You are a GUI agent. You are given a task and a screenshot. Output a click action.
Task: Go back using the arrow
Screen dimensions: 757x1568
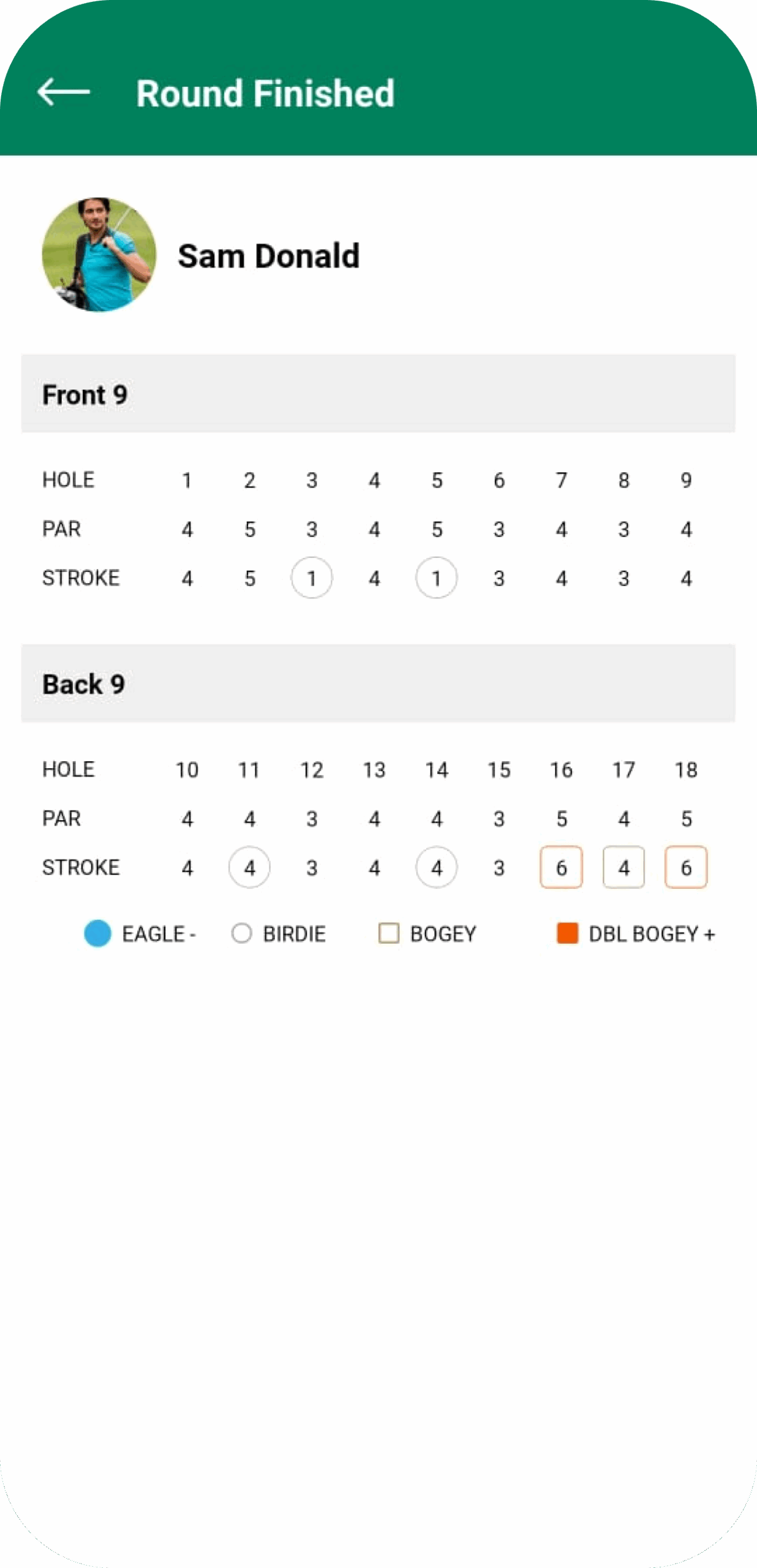click(x=64, y=92)
